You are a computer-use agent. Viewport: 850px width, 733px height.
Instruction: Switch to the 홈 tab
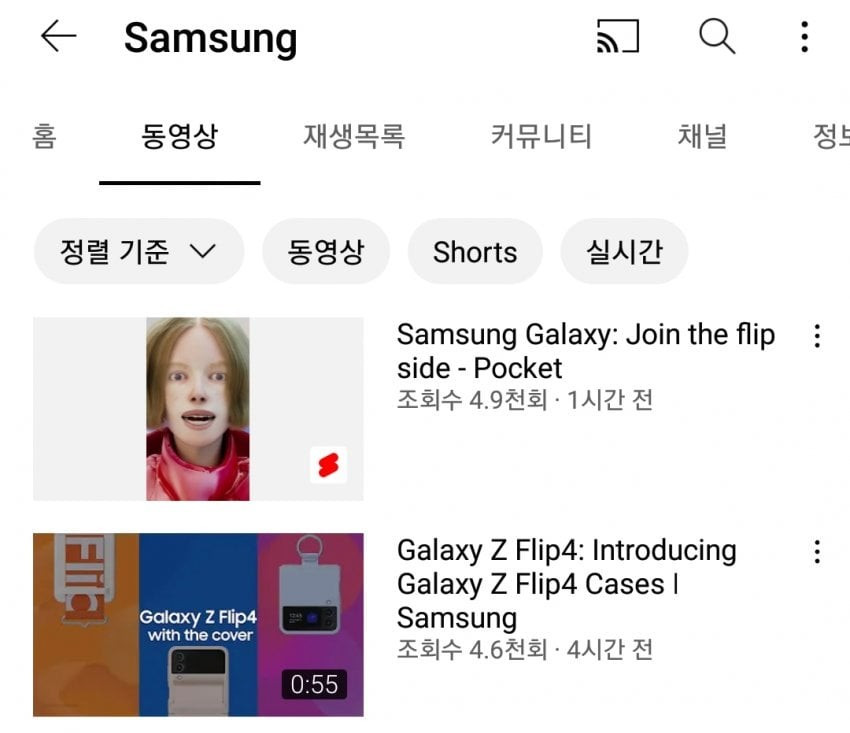(44, 136)
